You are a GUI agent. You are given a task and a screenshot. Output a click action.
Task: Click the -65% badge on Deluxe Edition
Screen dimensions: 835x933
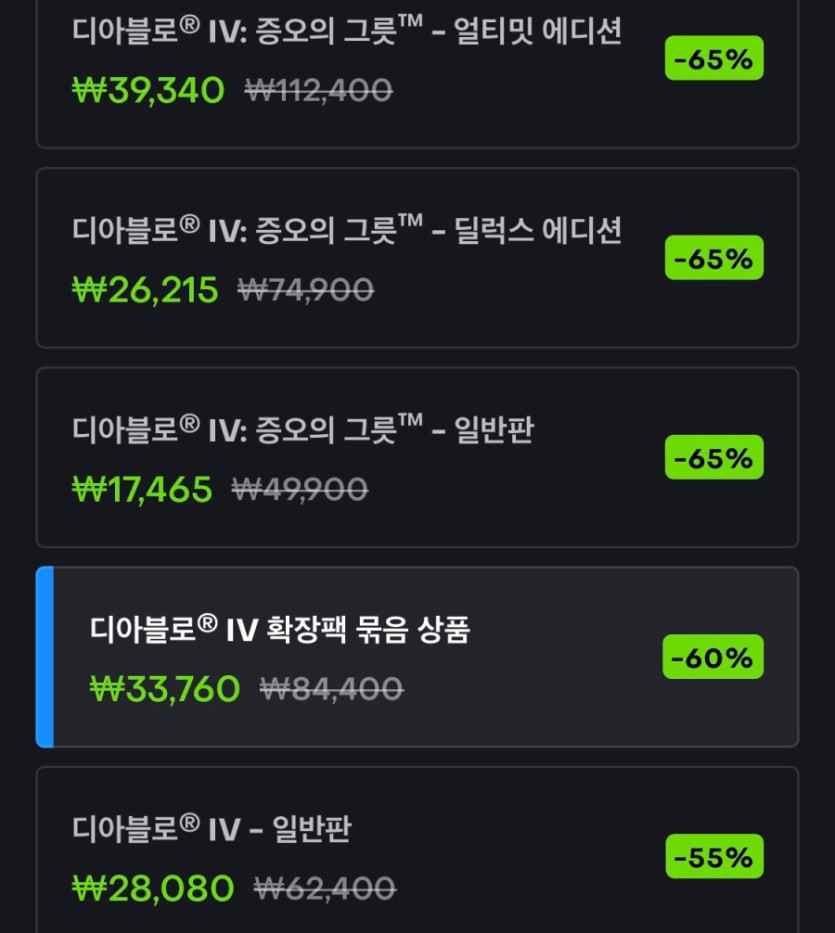pyautogui.click(x=712, y=257)
